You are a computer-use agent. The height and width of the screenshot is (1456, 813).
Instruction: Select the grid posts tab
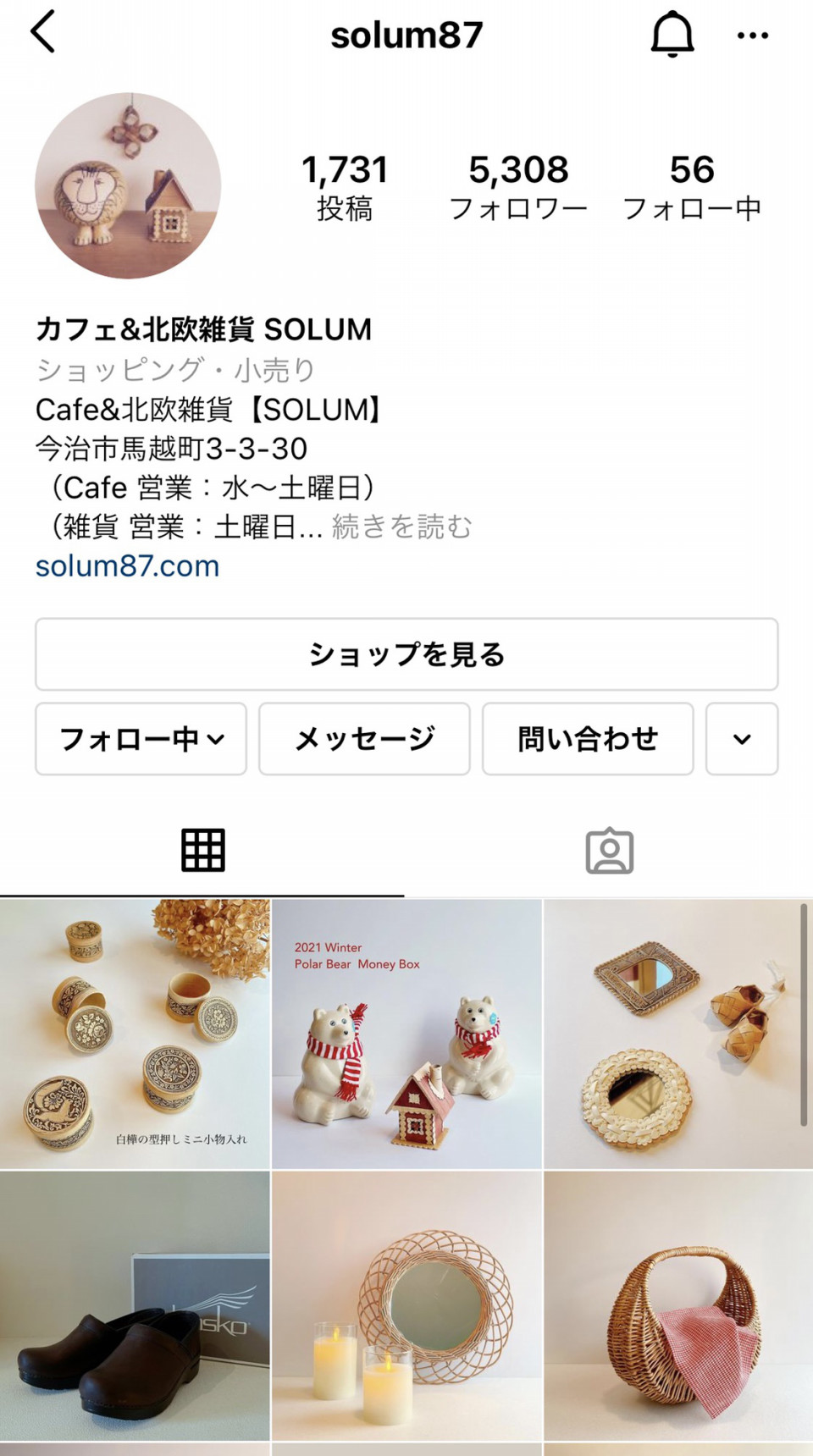tap(203, 851)
